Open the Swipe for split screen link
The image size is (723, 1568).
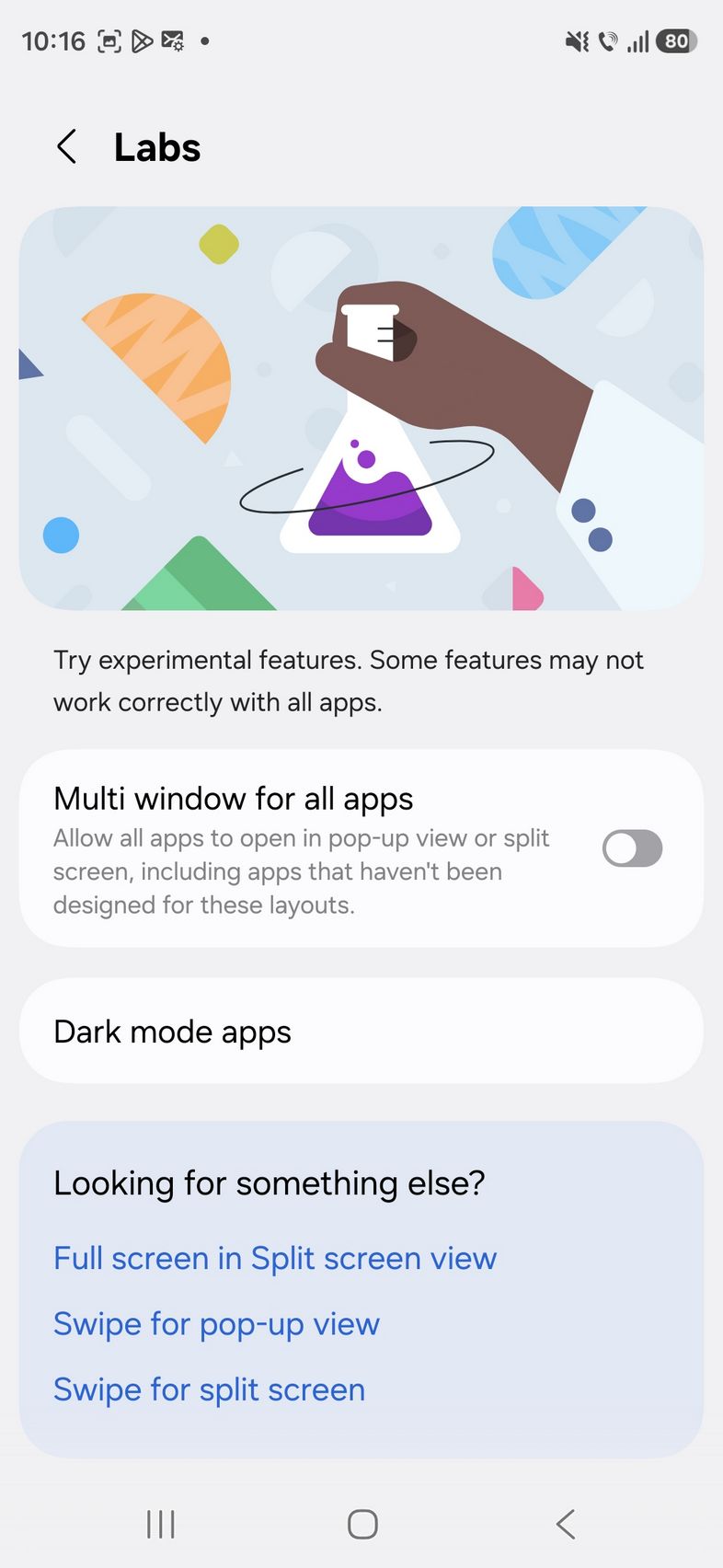[209, 1389]
